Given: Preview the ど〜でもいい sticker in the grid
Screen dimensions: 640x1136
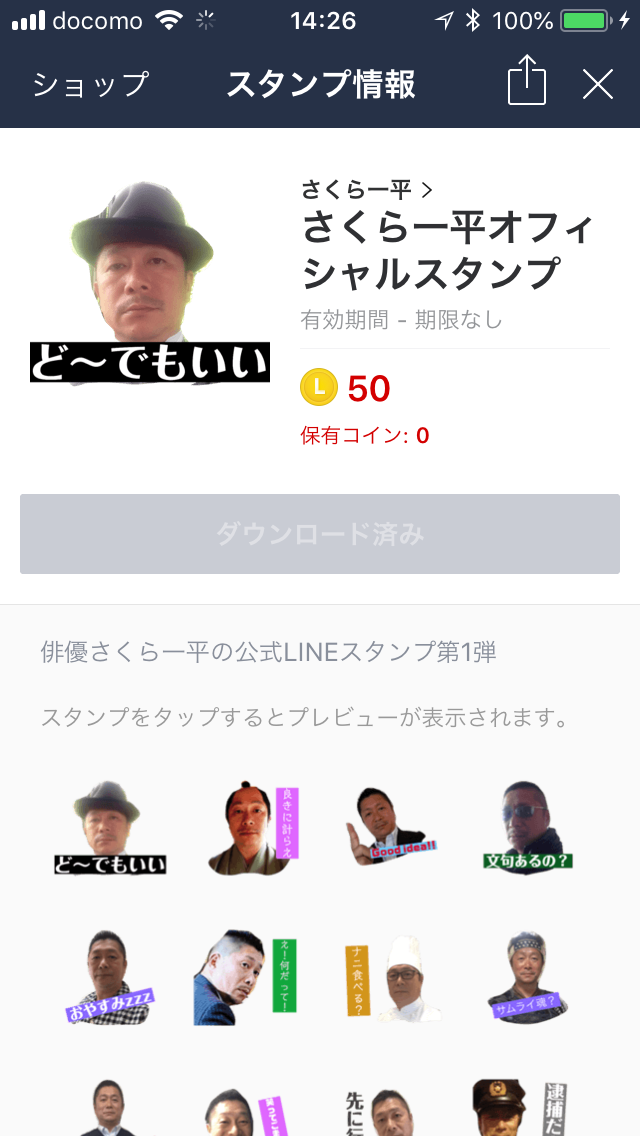Looking at the screenshot, I should (x=109, y=827).
